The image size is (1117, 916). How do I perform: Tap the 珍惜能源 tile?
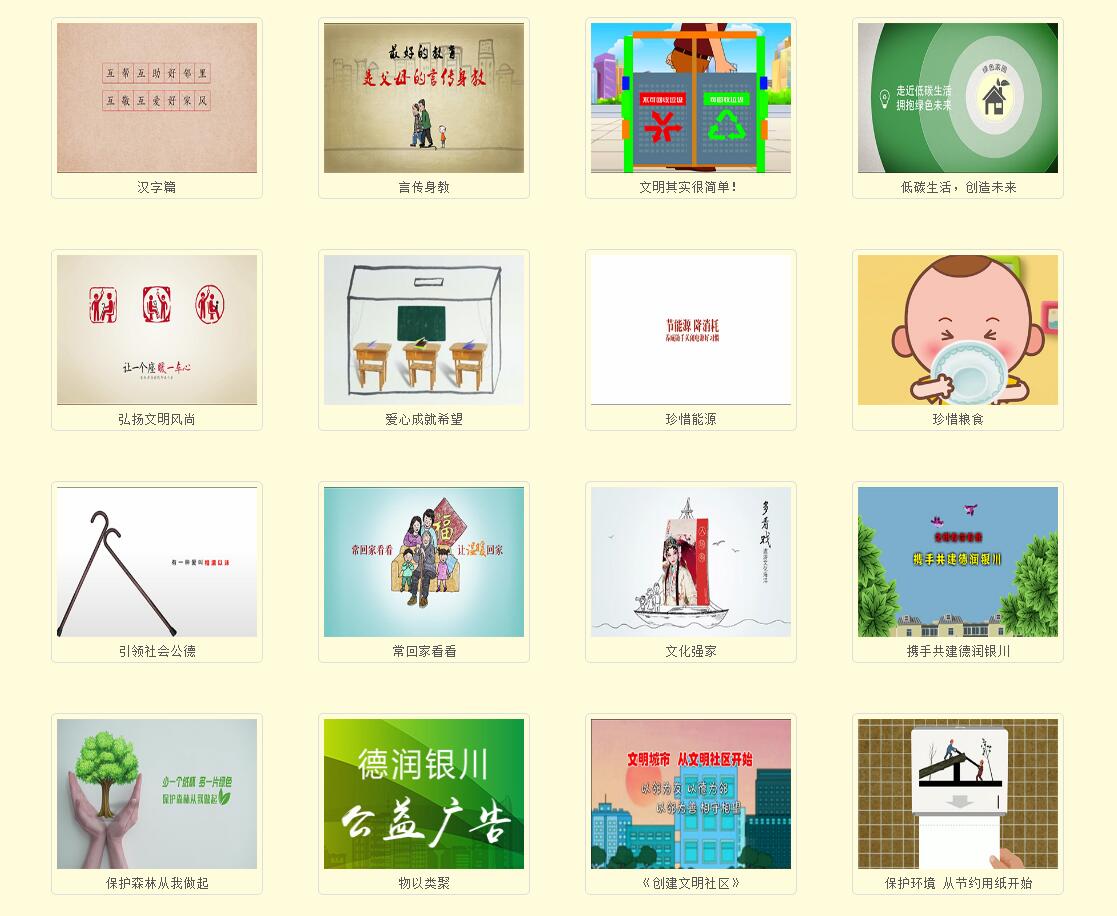691,330
